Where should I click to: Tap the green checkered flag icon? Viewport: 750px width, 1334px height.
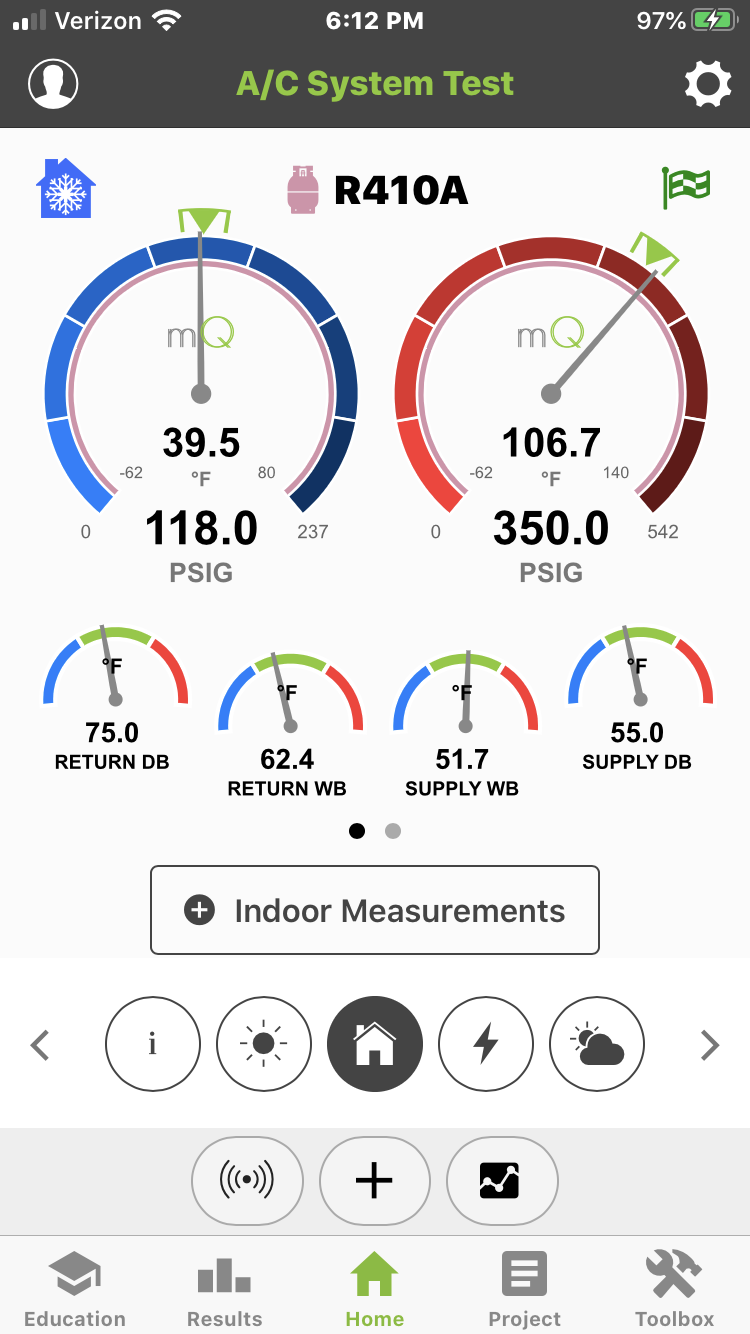685,187
